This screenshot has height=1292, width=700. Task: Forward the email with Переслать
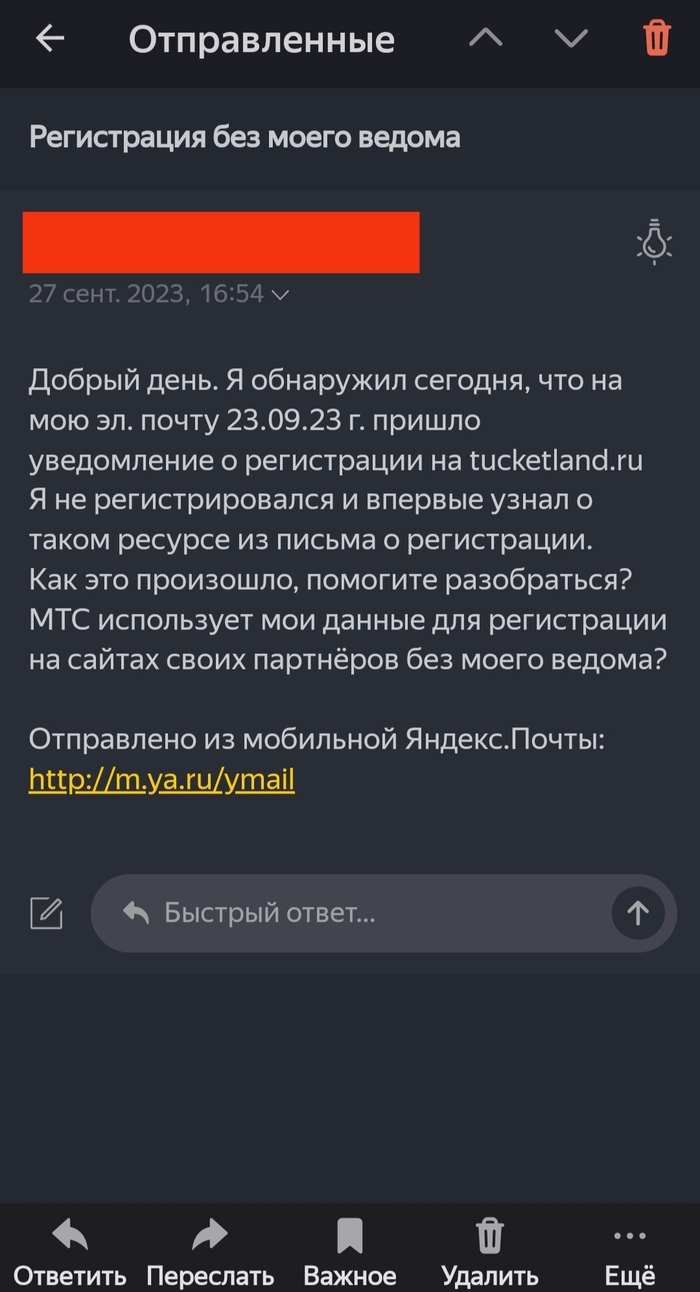(210, 1252)
